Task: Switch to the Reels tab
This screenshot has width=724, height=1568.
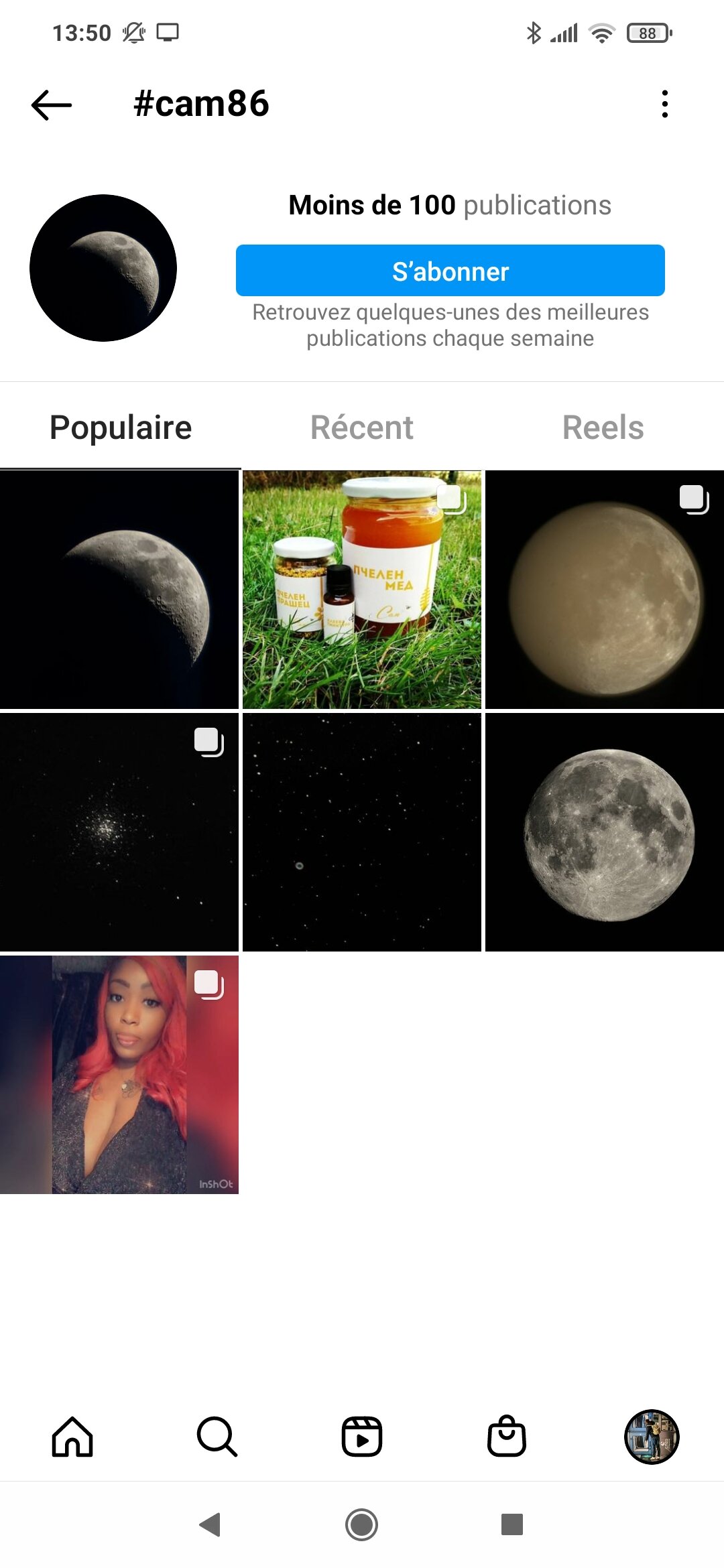Action: [603, 428]
